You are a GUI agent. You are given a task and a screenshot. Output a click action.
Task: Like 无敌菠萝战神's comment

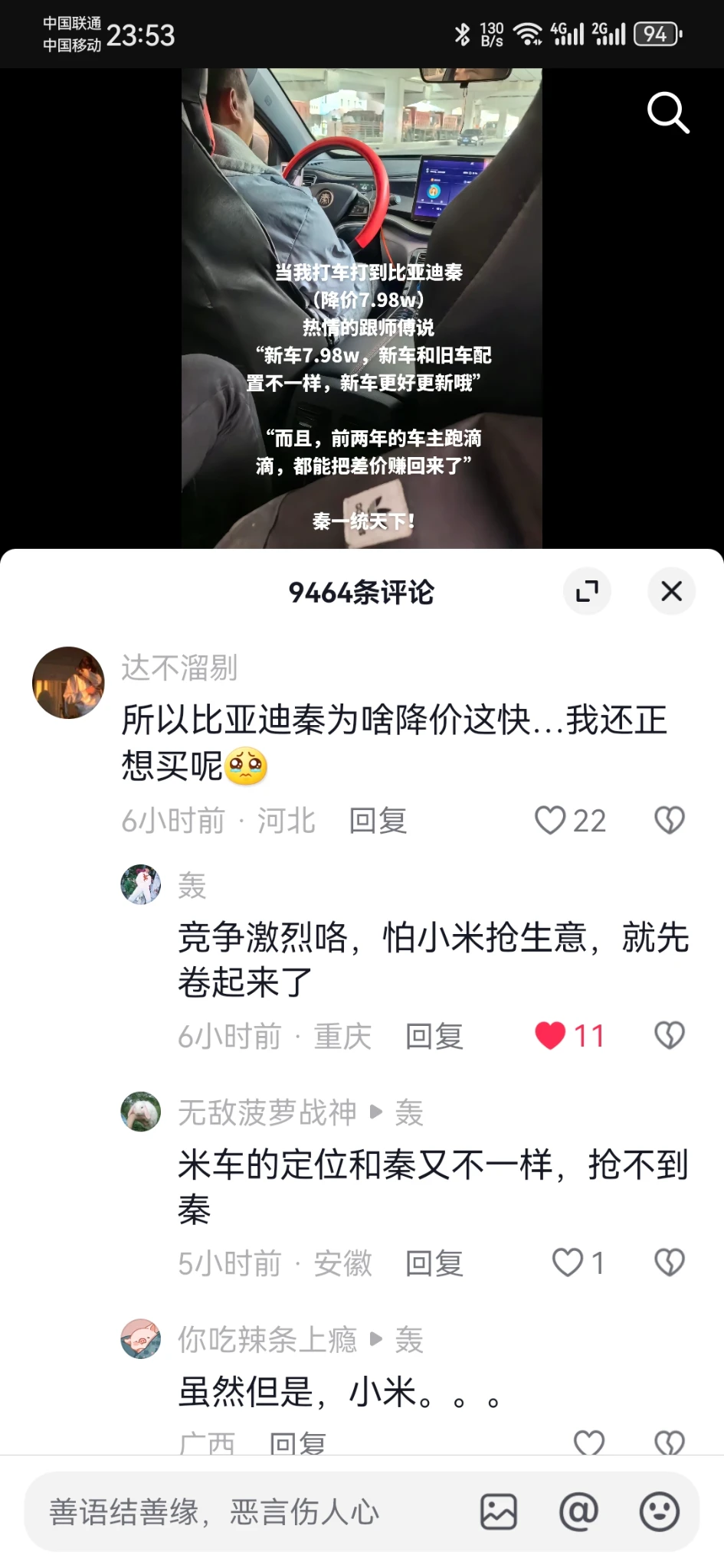(568, 1263)
